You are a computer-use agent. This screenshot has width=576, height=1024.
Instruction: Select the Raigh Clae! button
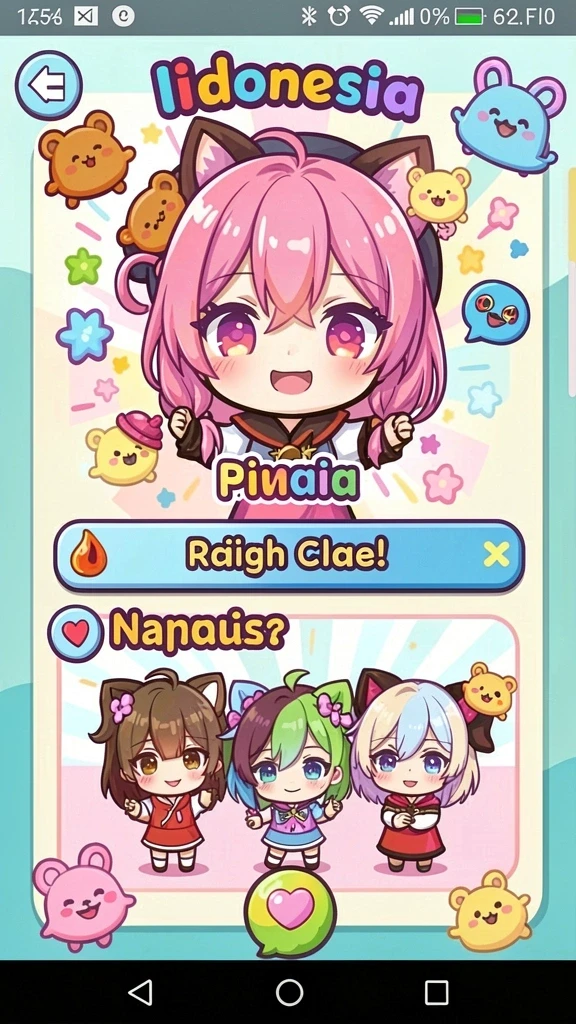click(x=289, y=556)
